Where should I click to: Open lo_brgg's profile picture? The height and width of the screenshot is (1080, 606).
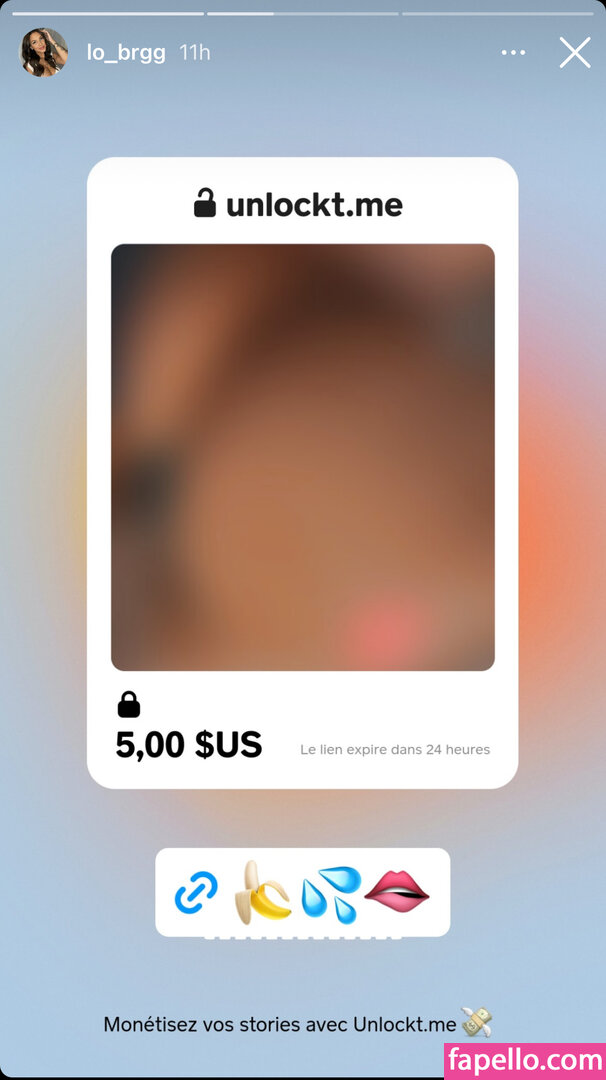[44, 52]
